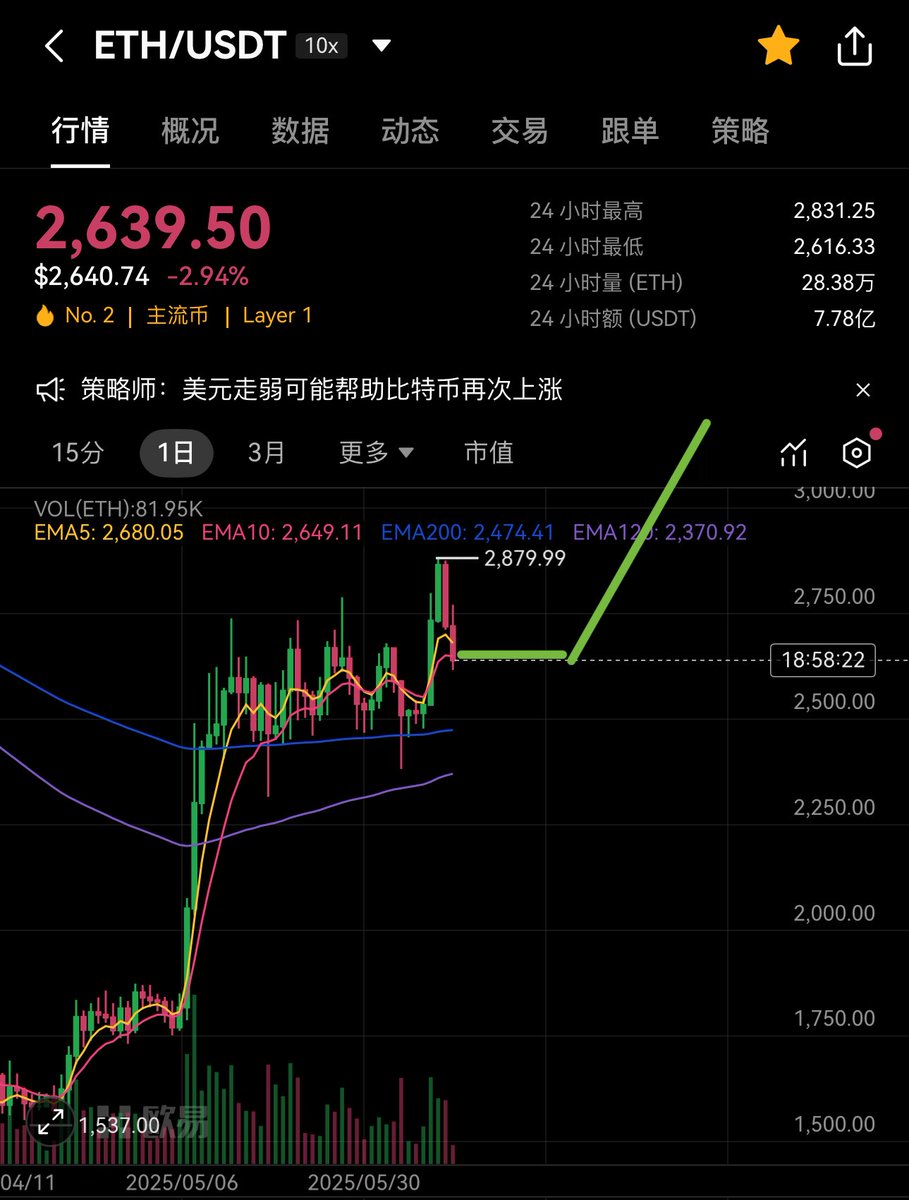Open the 策略 tab
Screen dimensions: 909x1200
740,131
